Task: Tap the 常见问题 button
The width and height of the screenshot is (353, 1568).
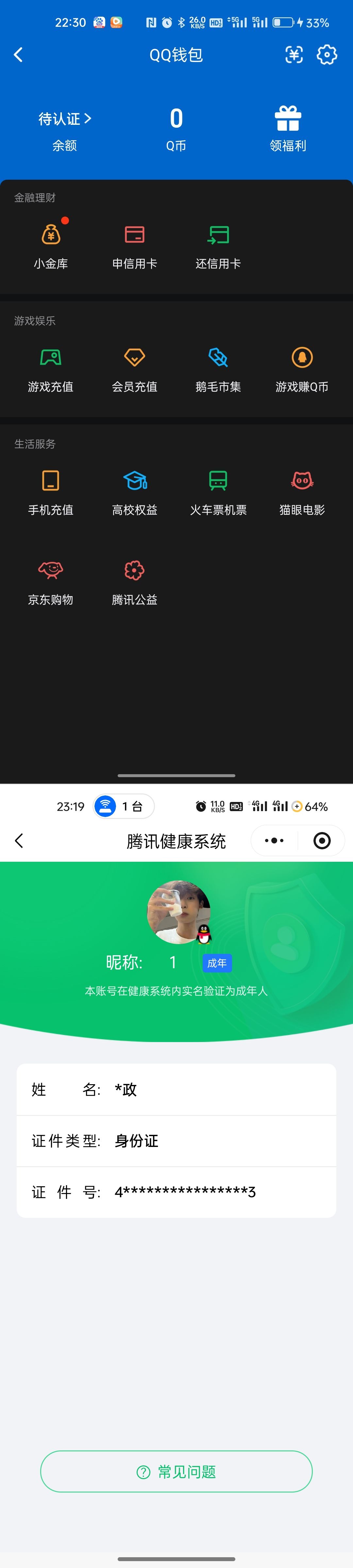Action: coord(176,1471)
